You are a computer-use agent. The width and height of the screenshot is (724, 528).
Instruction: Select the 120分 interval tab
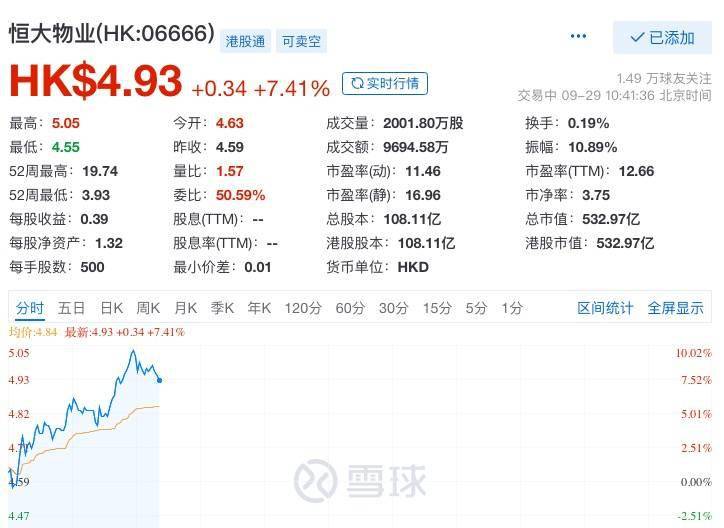click(302, 308)
